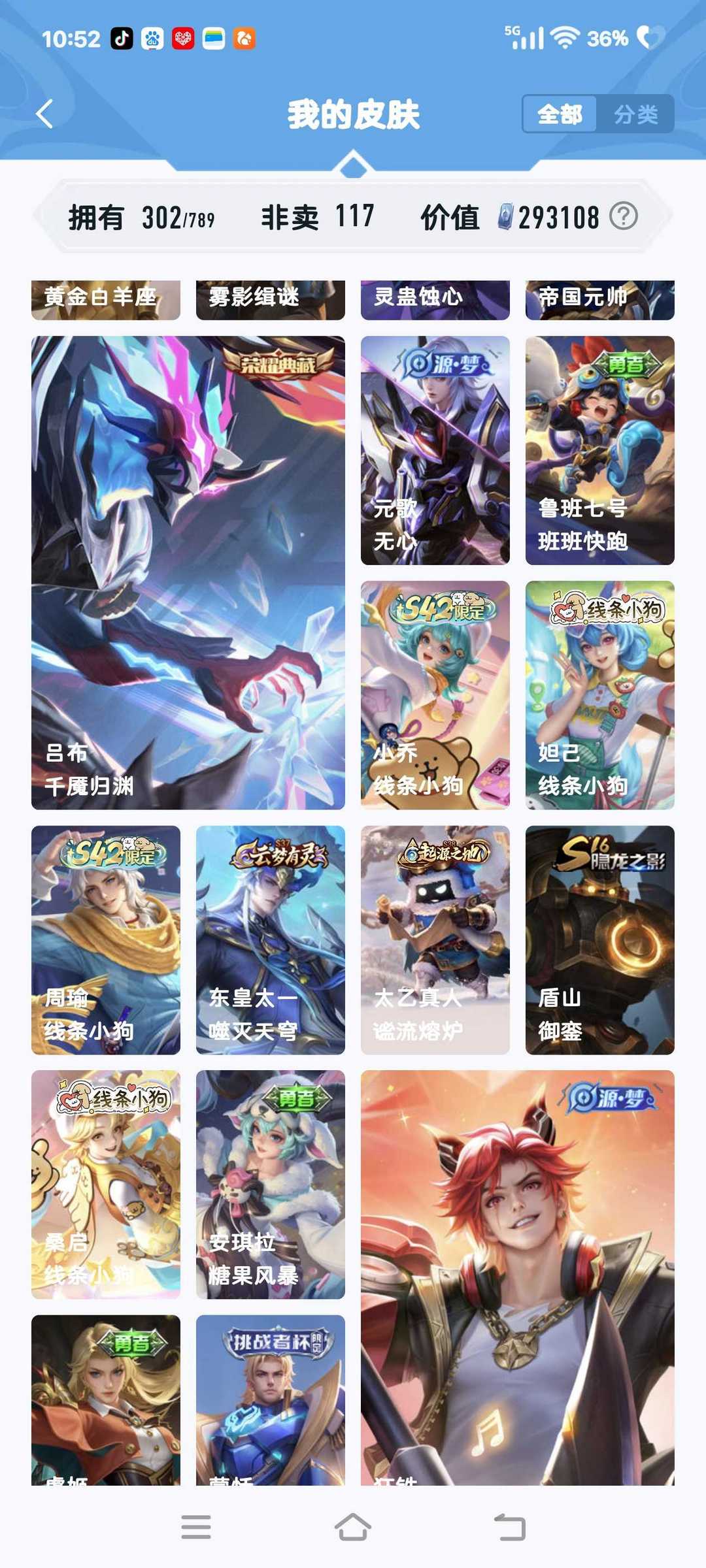Open the 太乙真人 skin card
The height and width of the screenshot is (1568, 706).
(x=435, y=939)
